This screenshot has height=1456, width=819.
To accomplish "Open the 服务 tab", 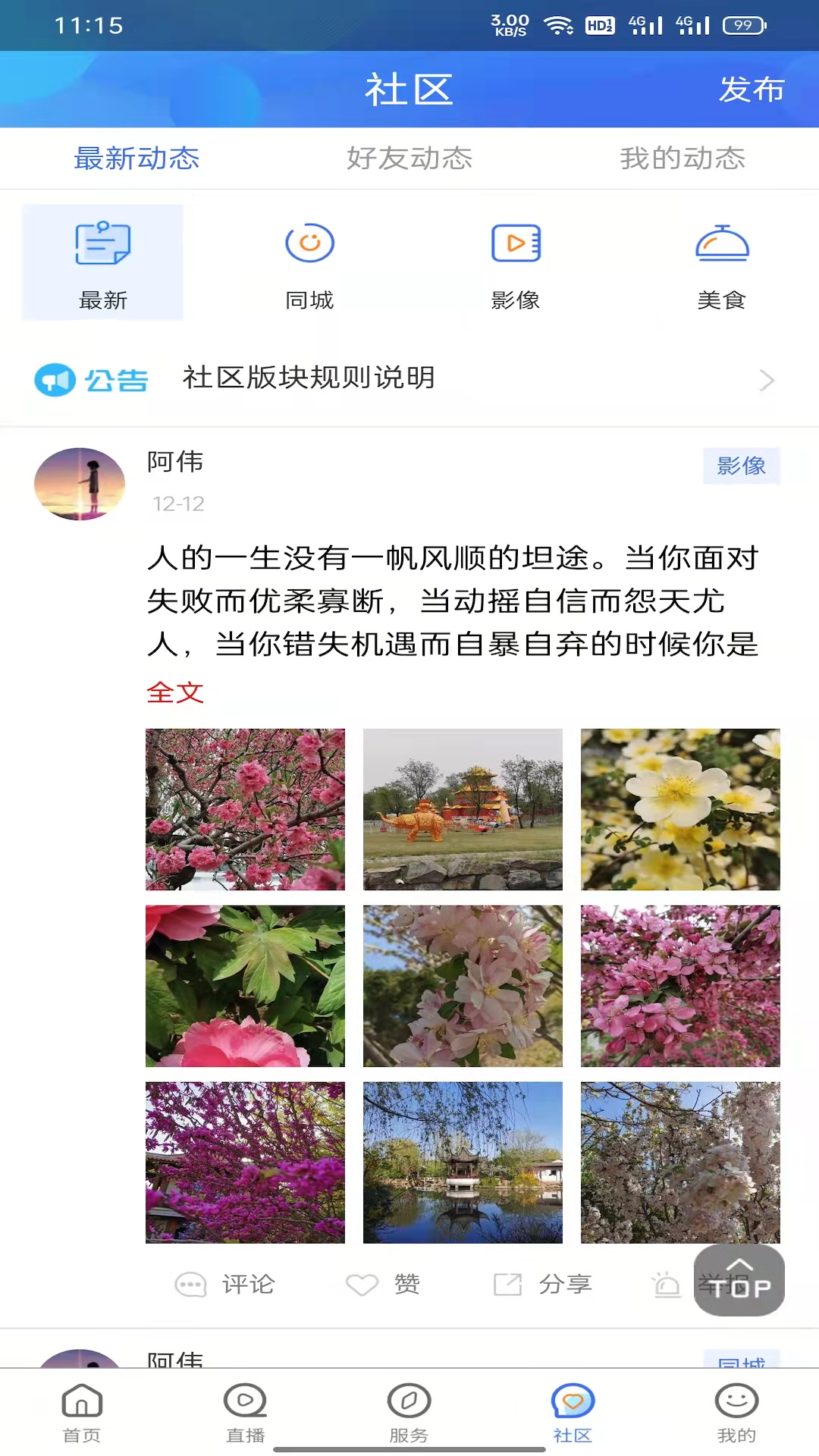I will click(409, 1412).
